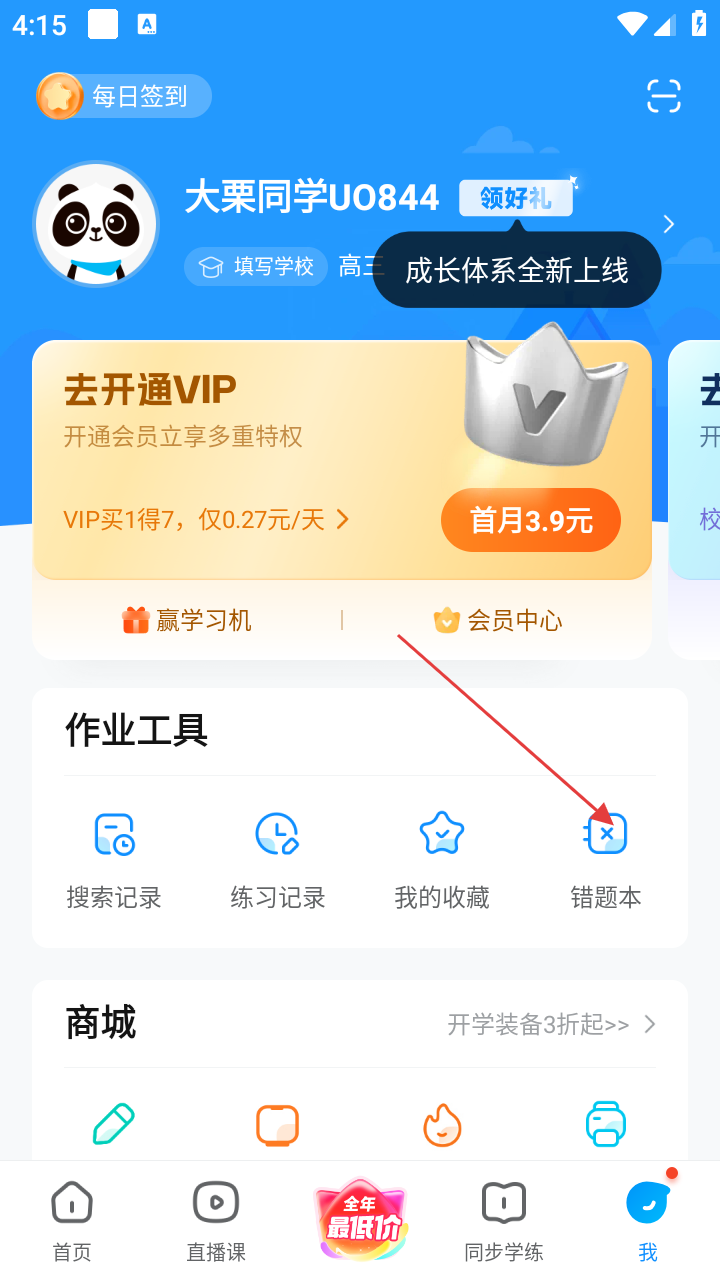Open the scan icon in the top corner
The image size is (720, 1280).
click(663, 96)
